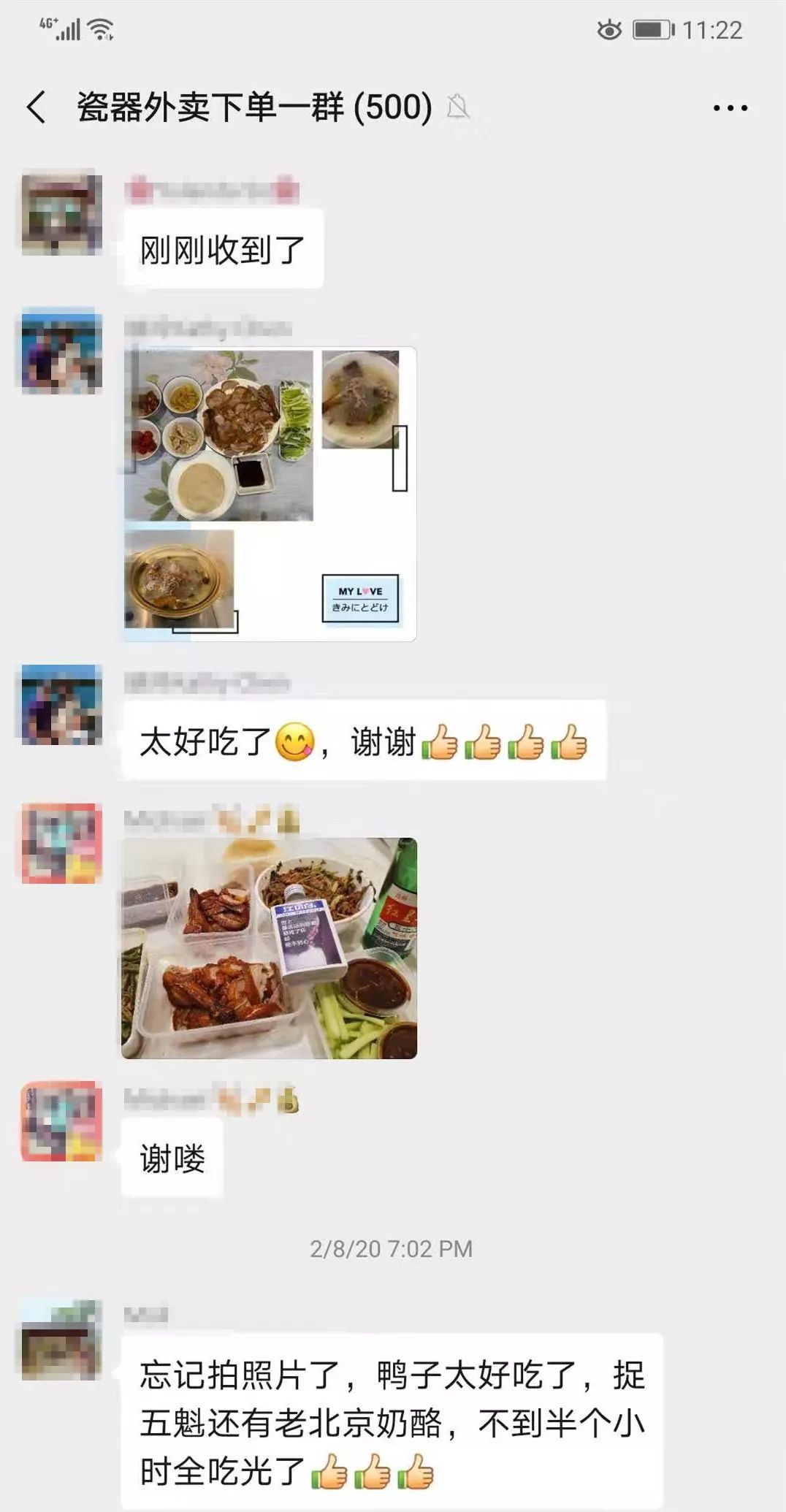Go back from the group chat

click(x=37, y=107)
